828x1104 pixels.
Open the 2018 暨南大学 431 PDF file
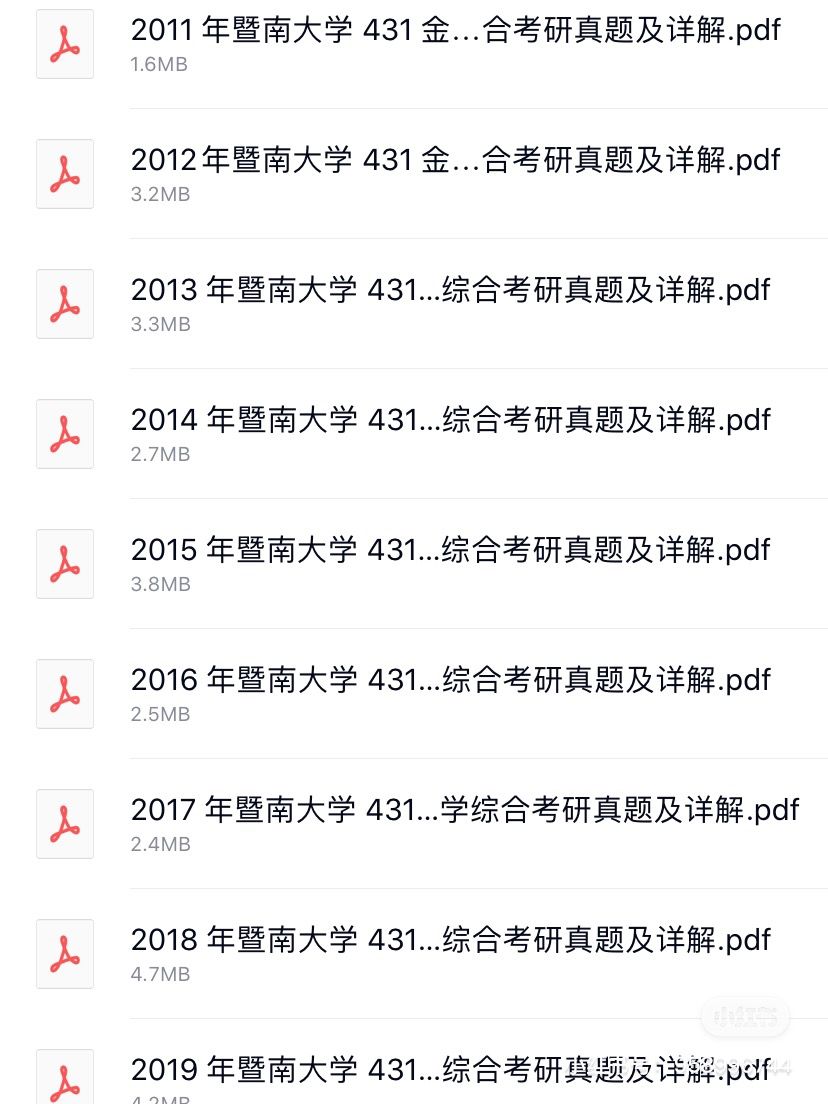coord(450,941)
